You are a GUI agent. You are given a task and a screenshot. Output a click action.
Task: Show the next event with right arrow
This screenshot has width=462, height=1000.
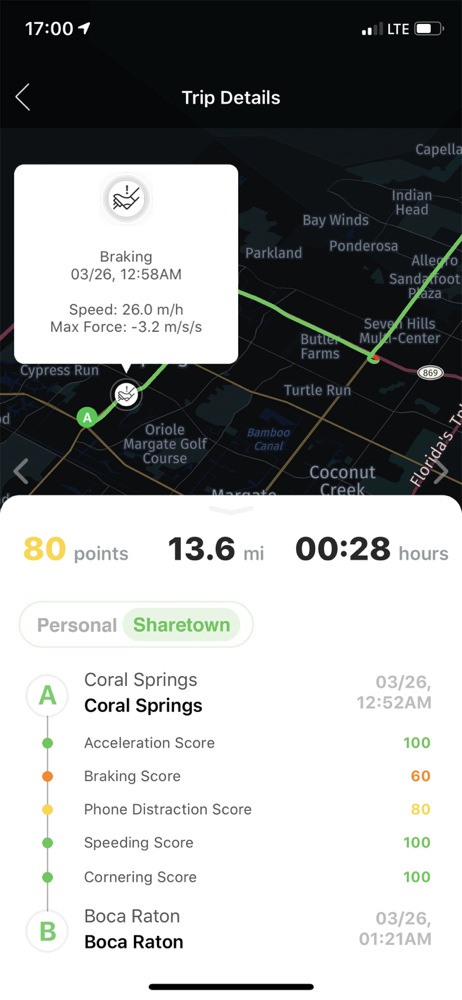441,471
